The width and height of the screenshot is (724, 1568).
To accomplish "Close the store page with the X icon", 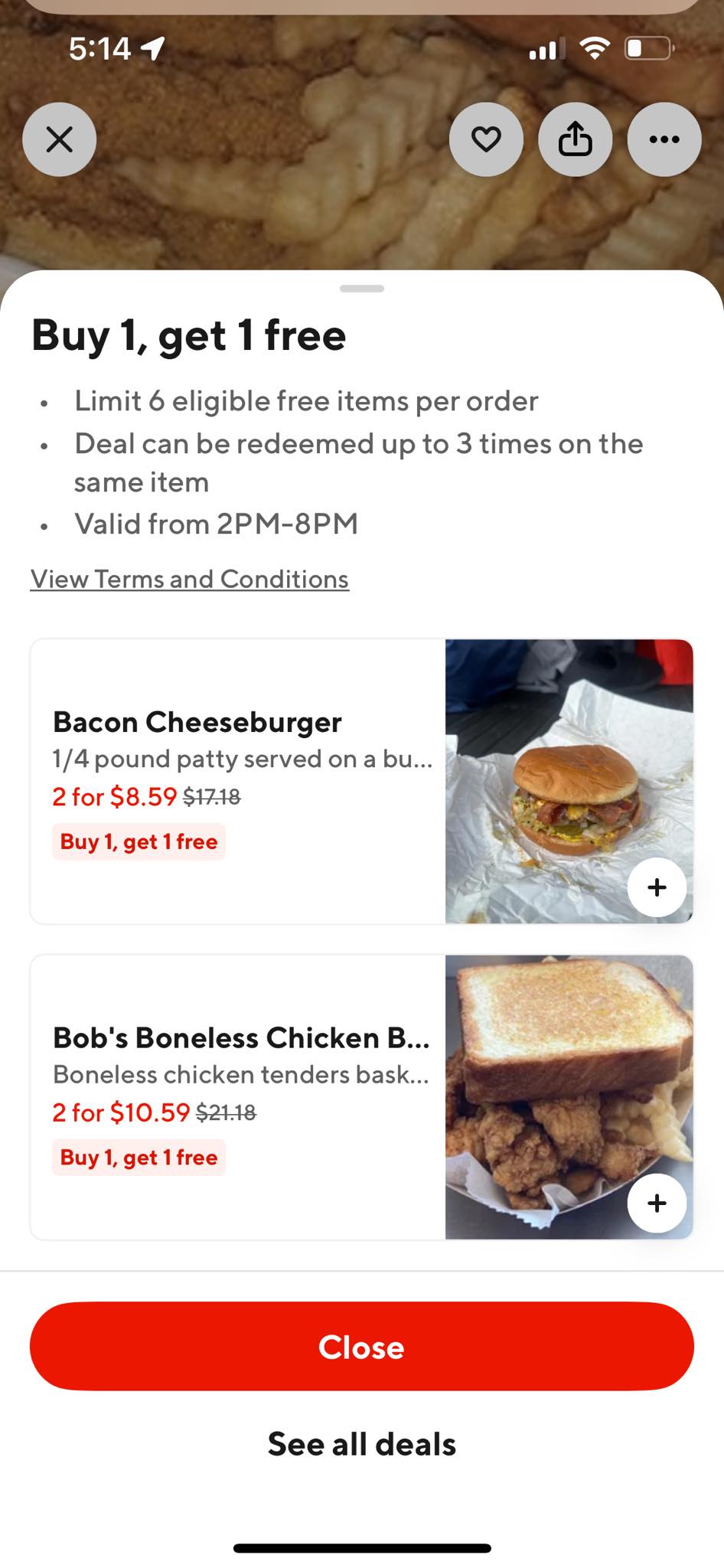I will pyautogui.click(x=60, y=139).
